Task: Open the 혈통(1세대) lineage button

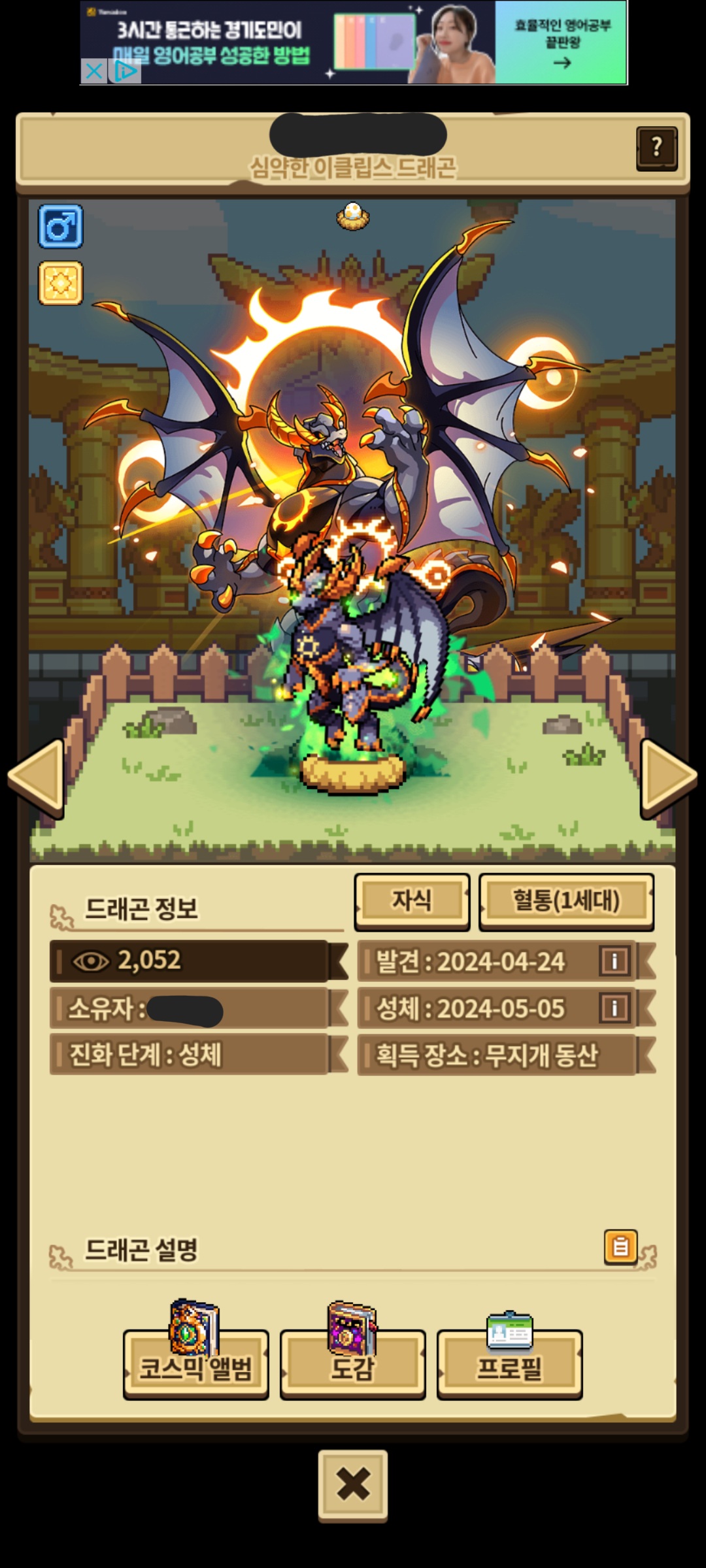Action: pos(566,901)
